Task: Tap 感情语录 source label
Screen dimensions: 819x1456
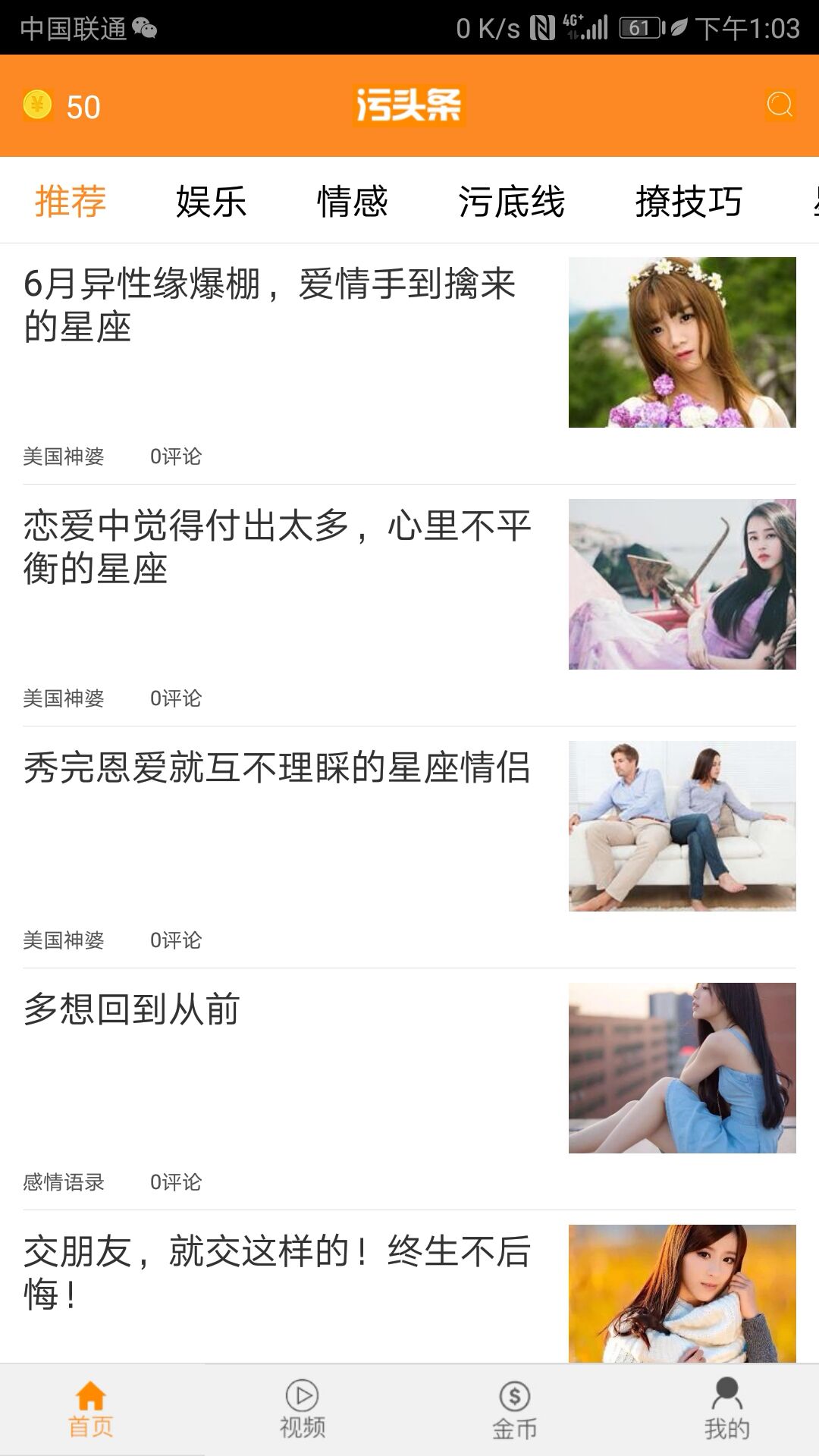Action: point(63,1181)
